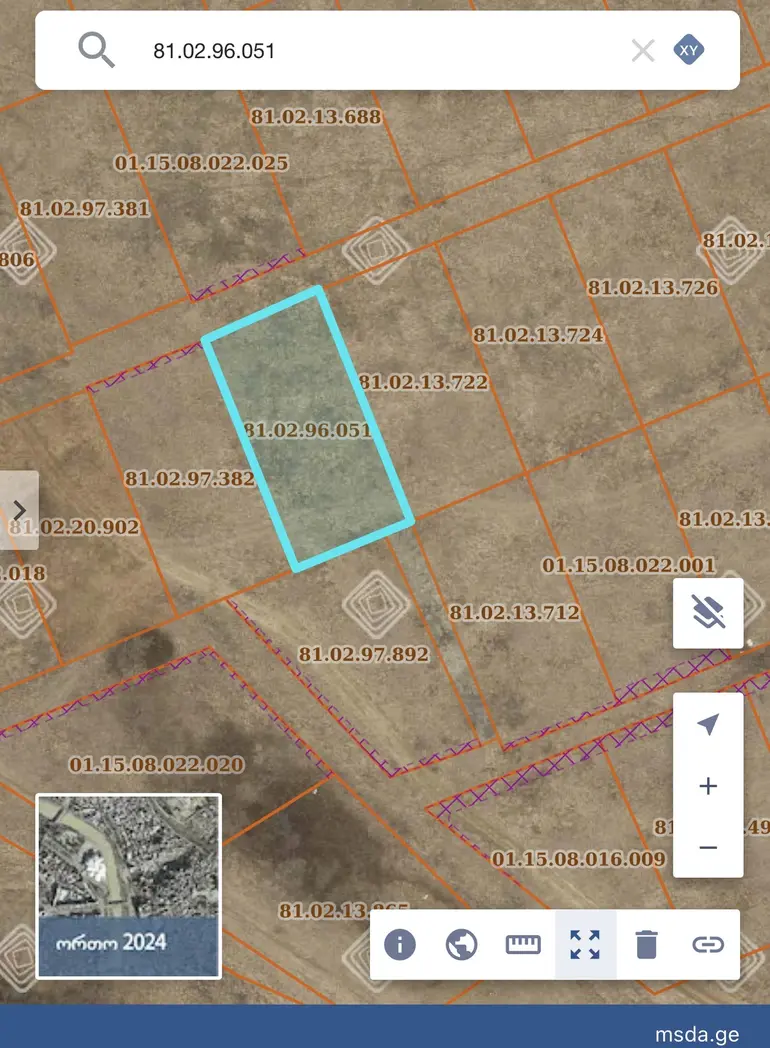
Task: Copy the map link via the chain icon
Action: point(708,945)
